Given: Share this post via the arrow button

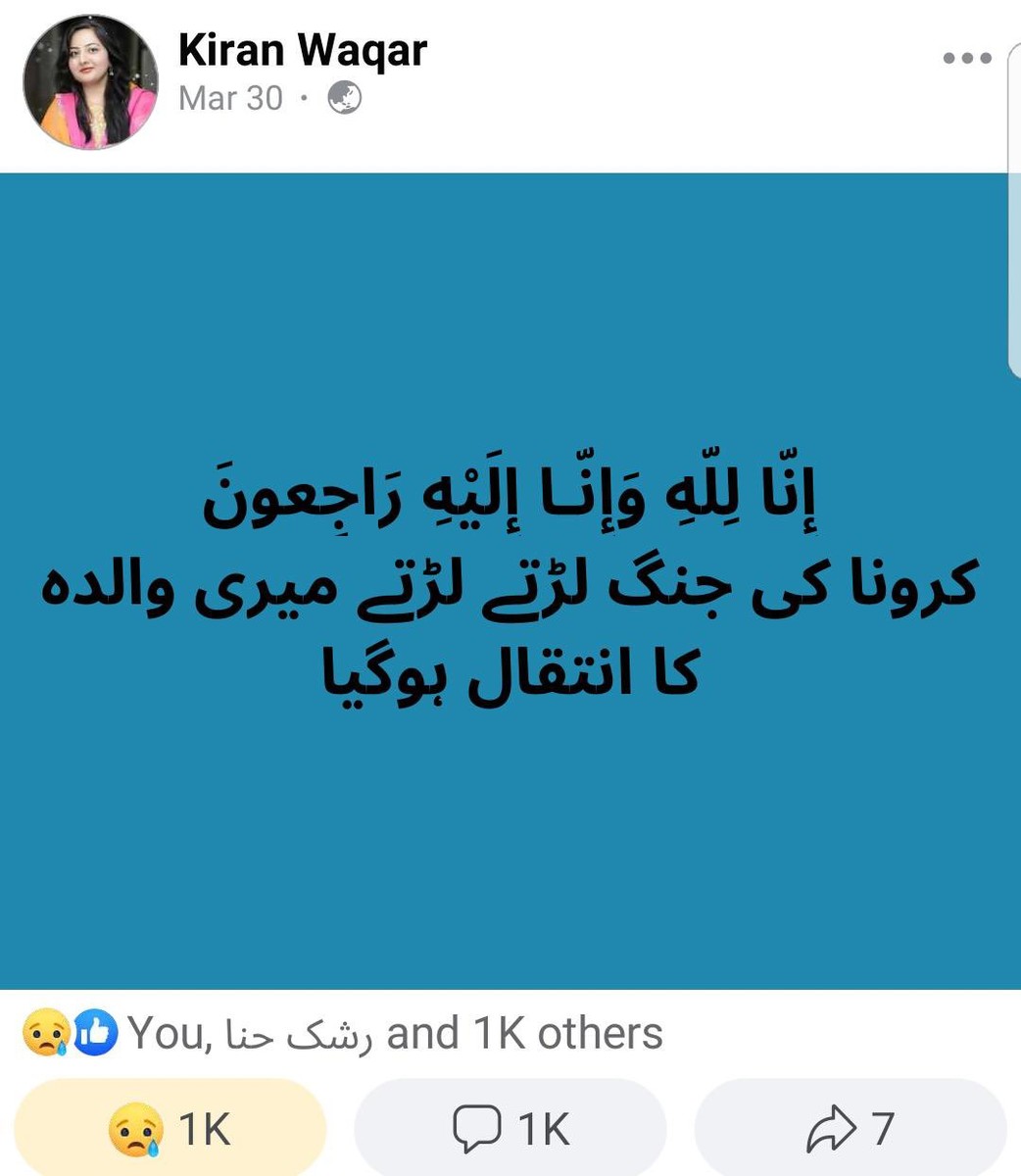Looking at the screenshot, I should (x=850, y=1128).
